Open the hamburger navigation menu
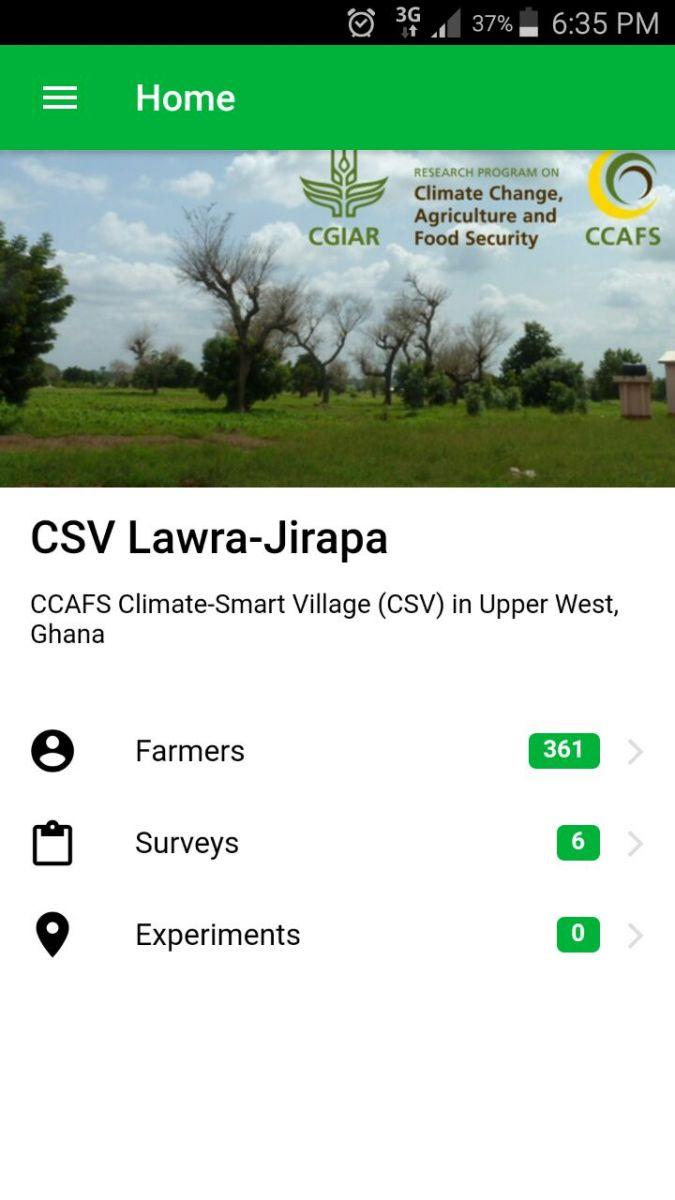Image resolution: width=675 pixels, height=1200 pixels. coord(60,97)
